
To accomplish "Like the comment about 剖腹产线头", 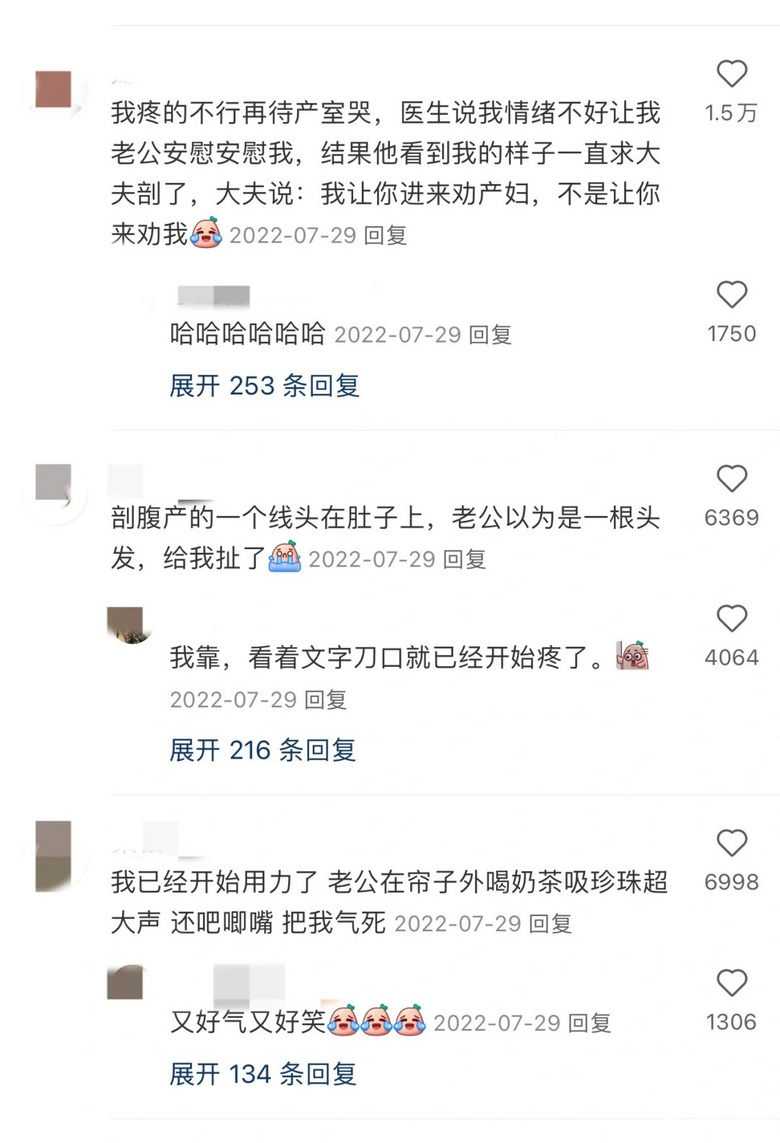I will pyautogui.click(x=732, y=479).
